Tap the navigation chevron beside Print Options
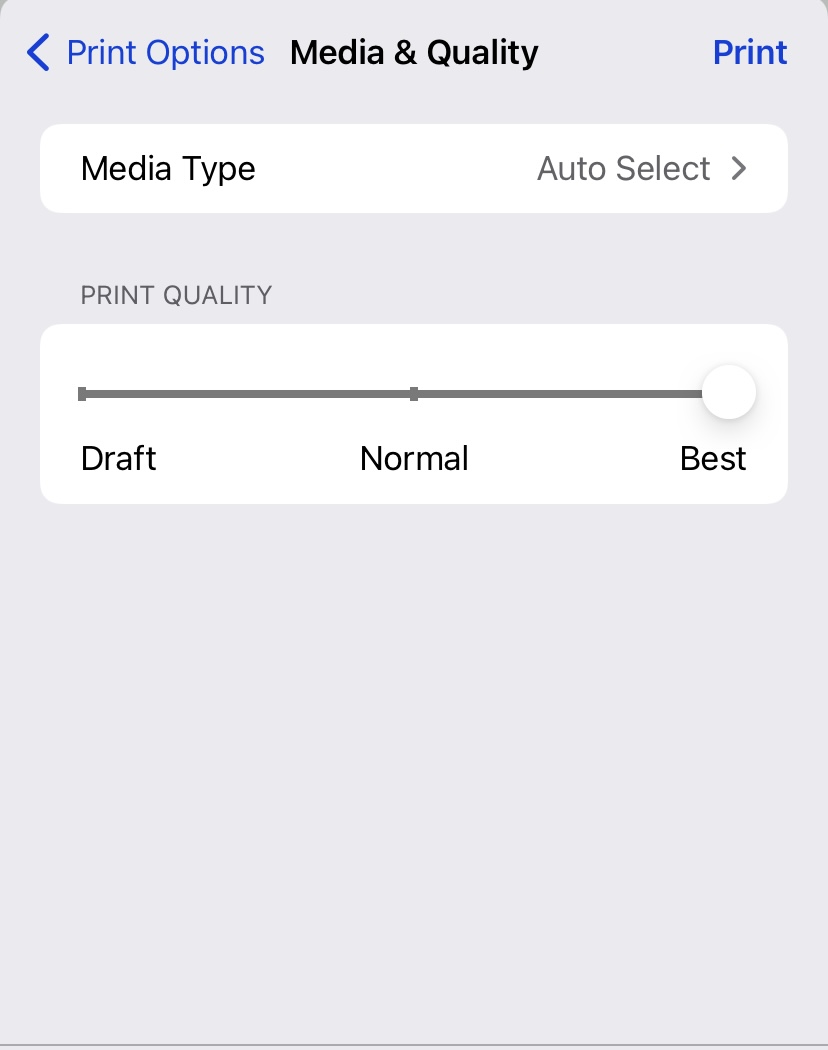 [x=37, y=52]
